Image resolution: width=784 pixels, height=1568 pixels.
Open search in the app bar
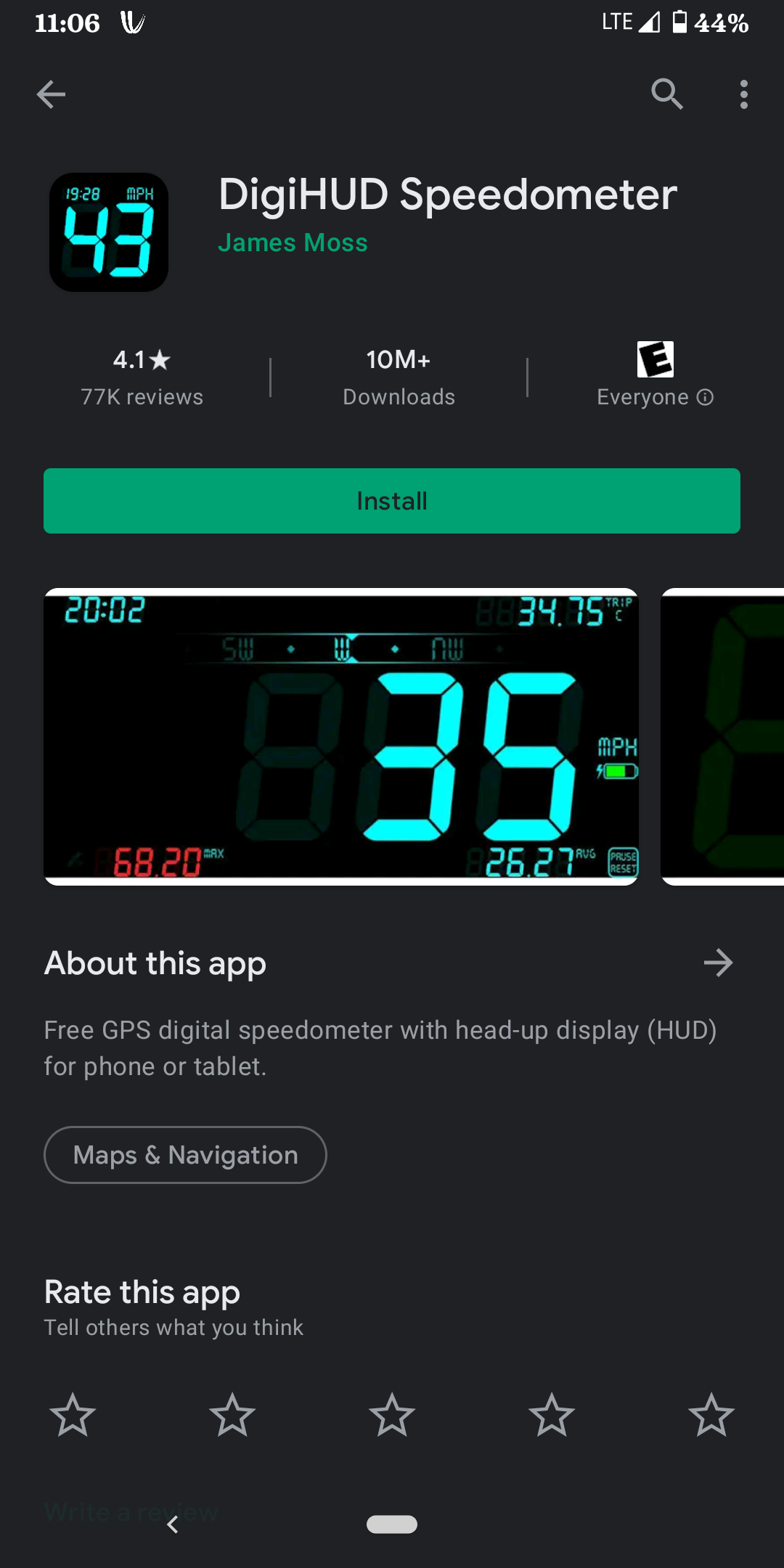point(667,94)
